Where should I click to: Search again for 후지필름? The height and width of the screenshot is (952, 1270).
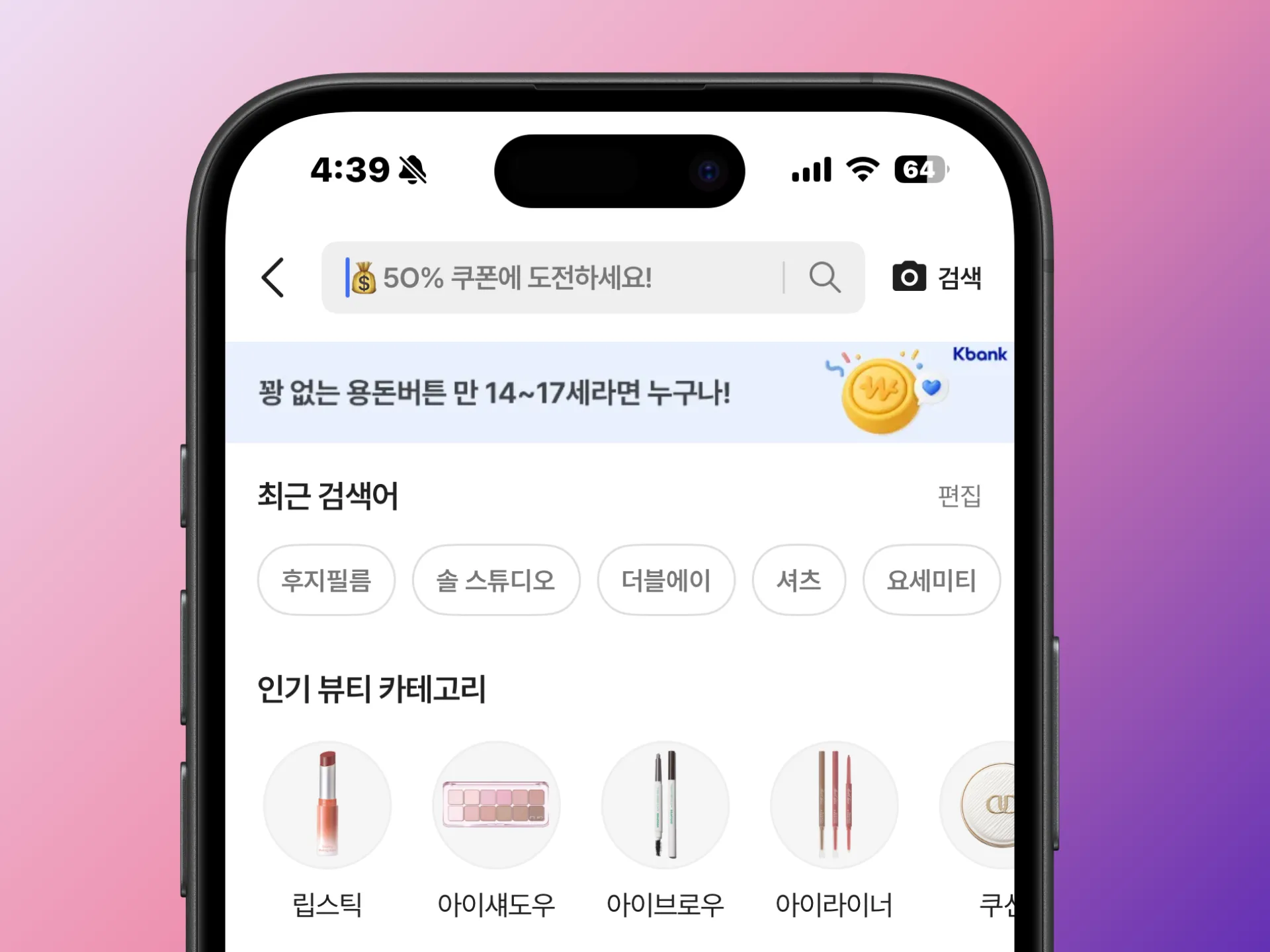coord(326,580)
